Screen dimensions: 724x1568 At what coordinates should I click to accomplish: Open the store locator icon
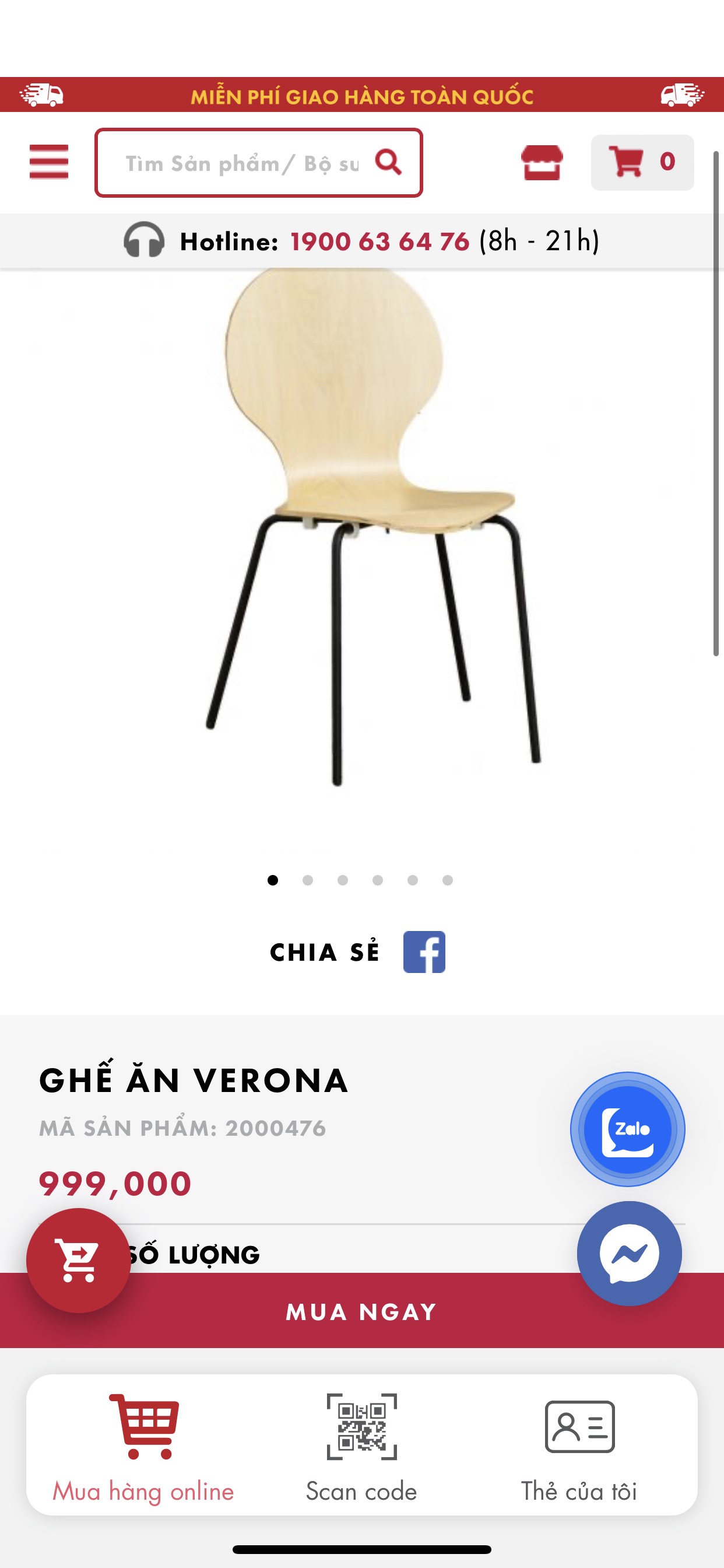pyautogui.click(x=542, y=162)
